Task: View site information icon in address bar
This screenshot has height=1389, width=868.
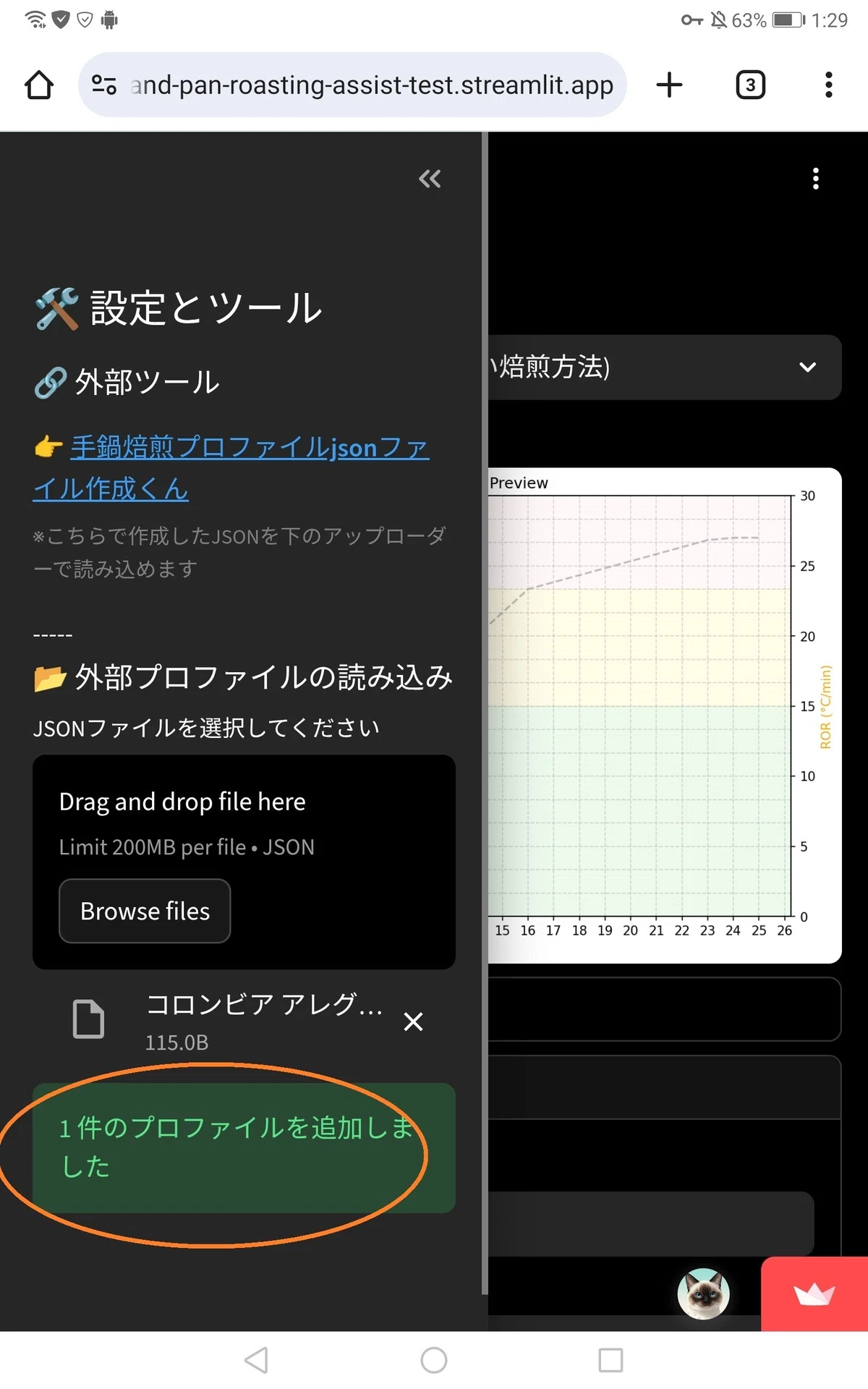Action: (104, 85)
